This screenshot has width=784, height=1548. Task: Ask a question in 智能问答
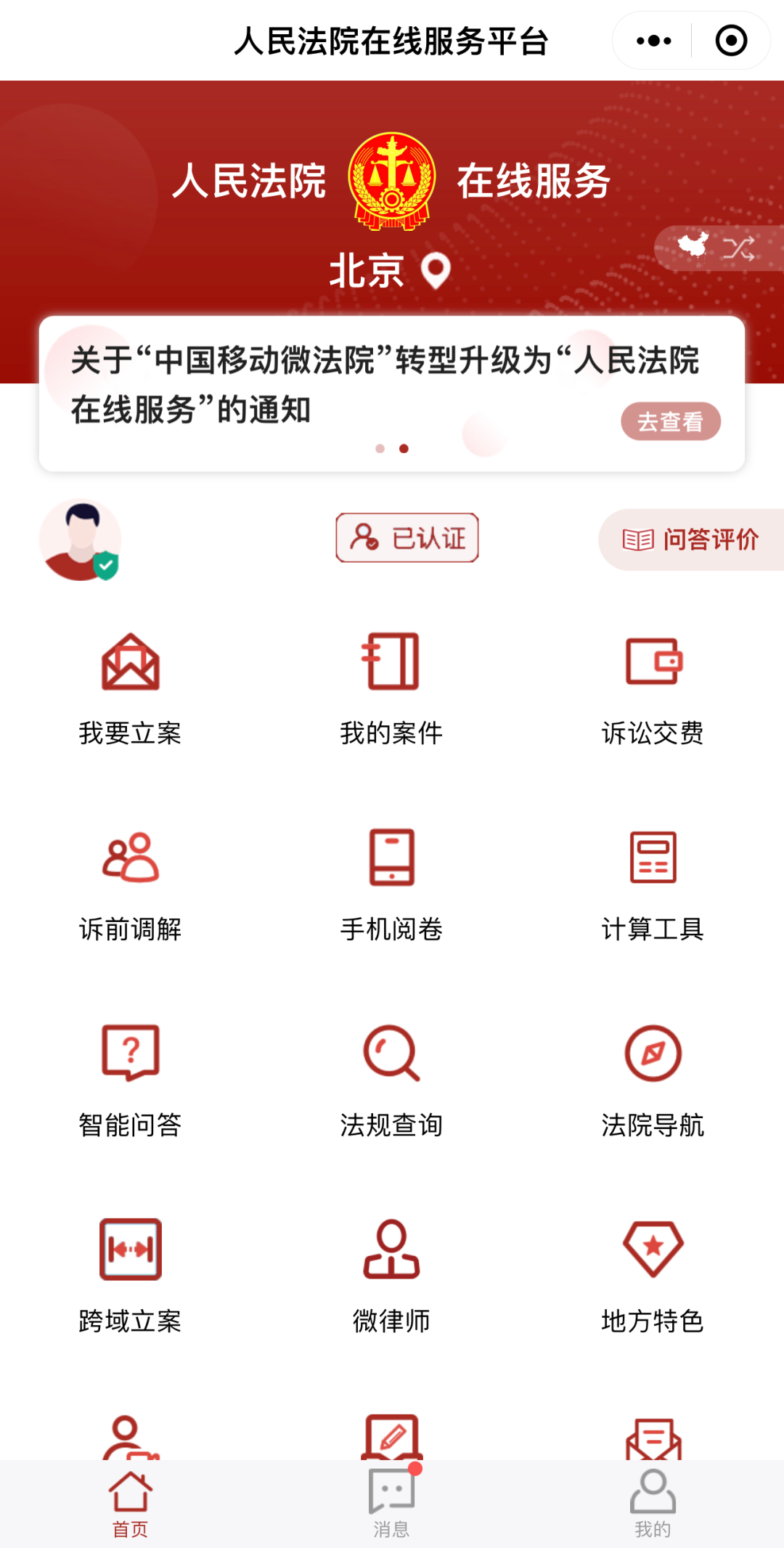click(x=131, y=1082)
